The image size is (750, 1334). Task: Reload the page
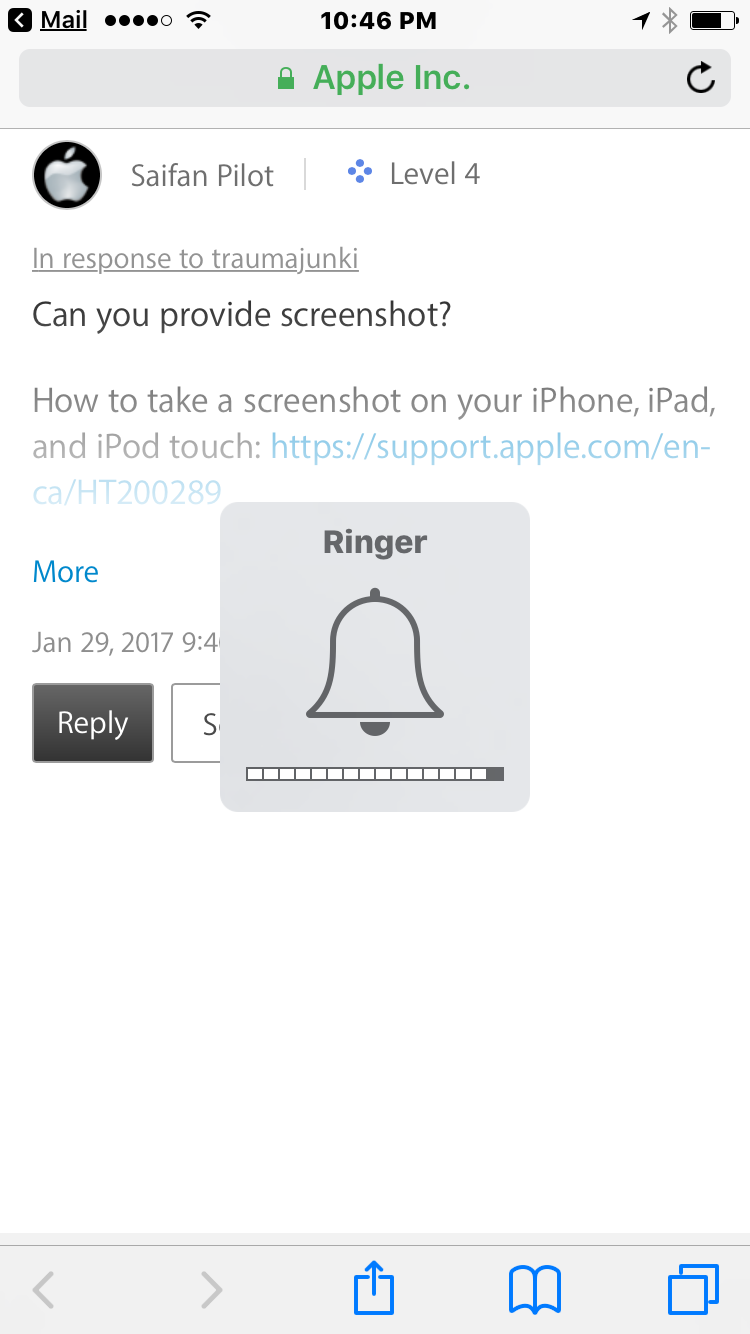pyautogui.click(x=701, y=78)
